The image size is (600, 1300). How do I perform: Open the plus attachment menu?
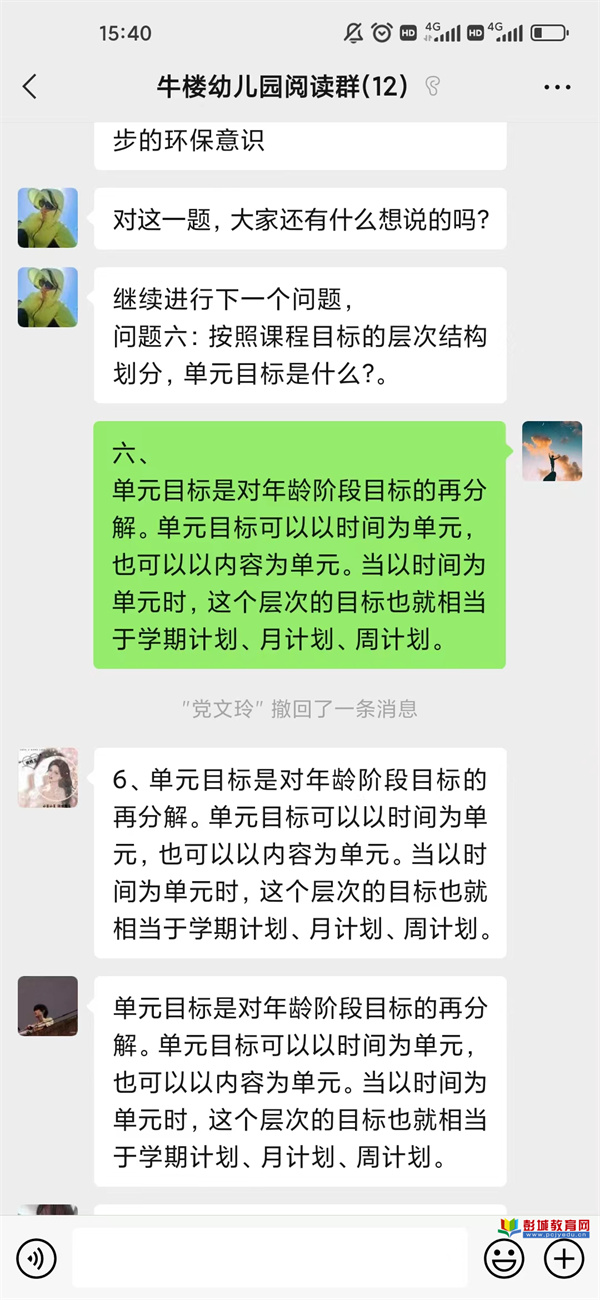(564, 1257)
